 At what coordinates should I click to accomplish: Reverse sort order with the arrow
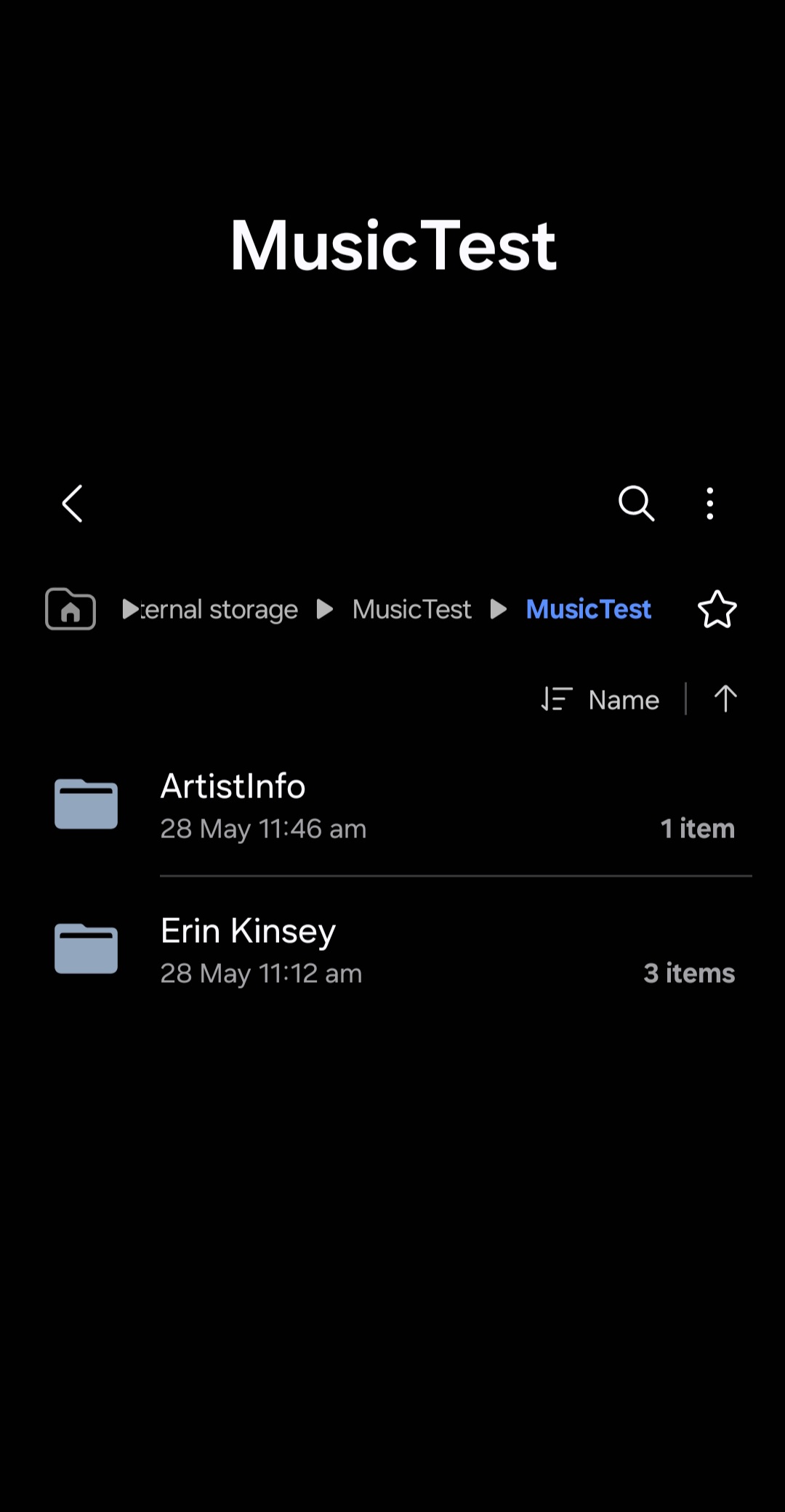[725, 699]
